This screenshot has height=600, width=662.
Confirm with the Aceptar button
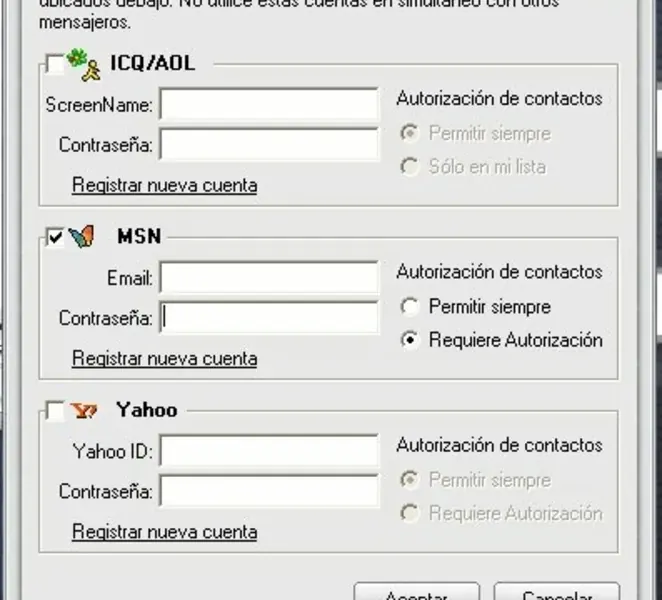coord(417,593)
